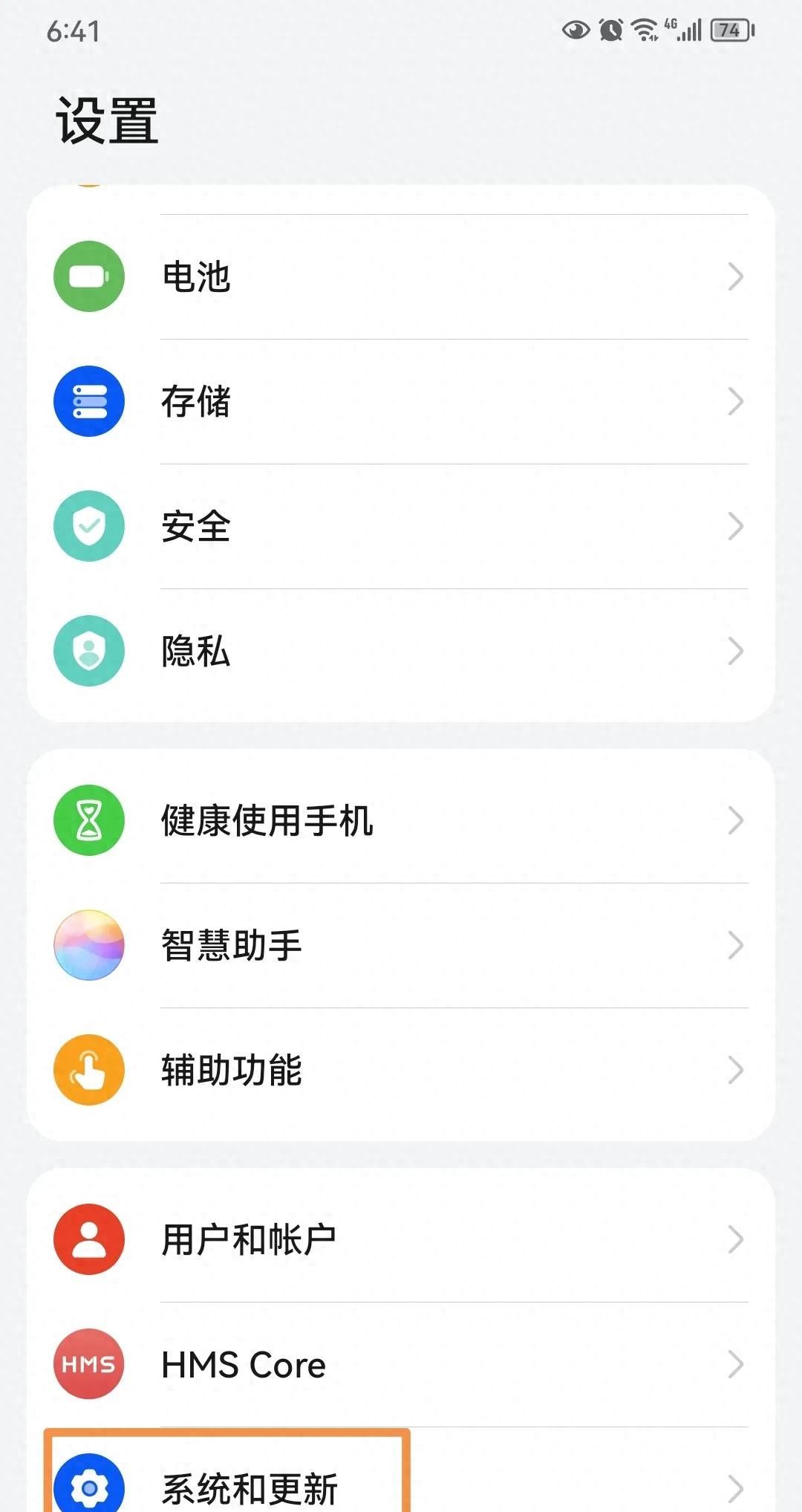802x1512 pixels.
Task: Open 安全 security settings
Action: click(x=401, y=526)
